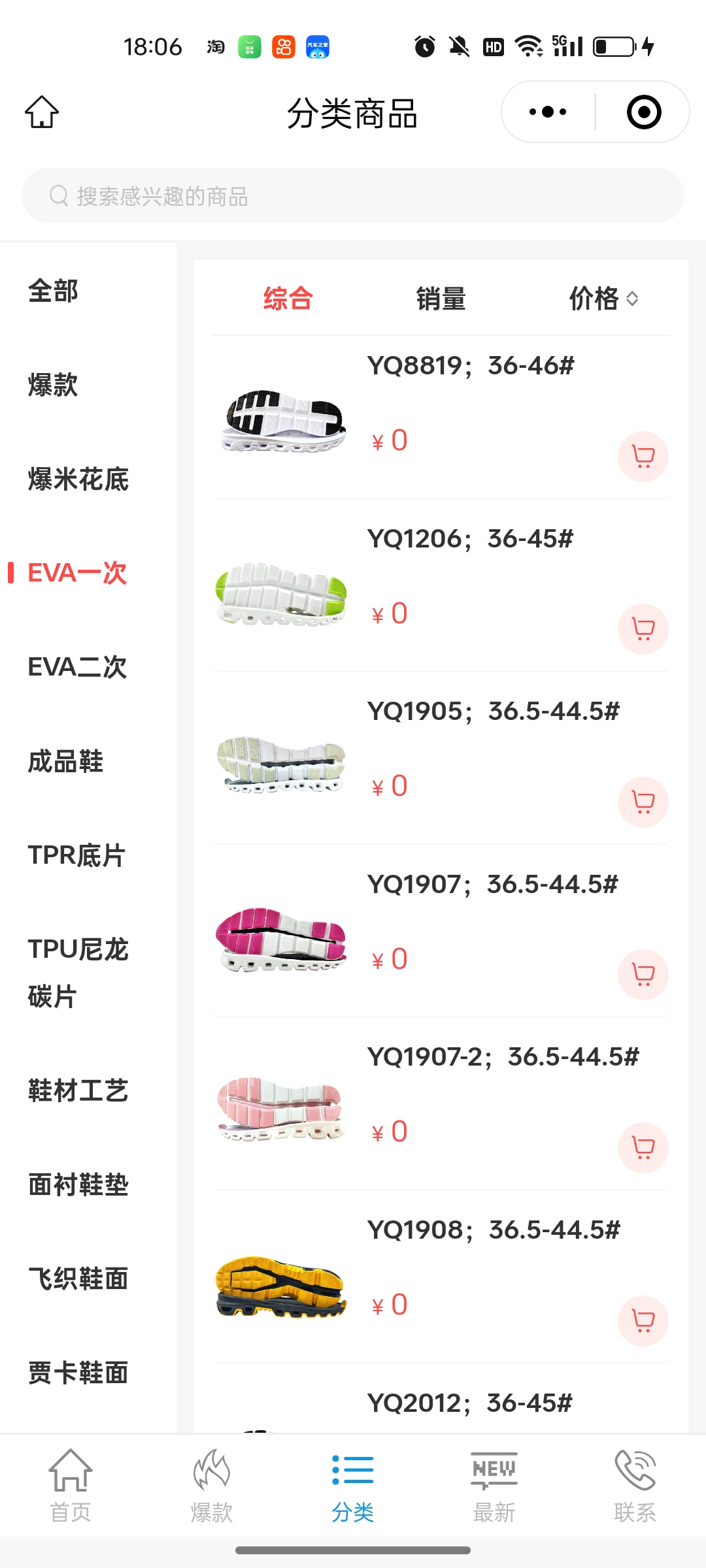Image resolution: width=706 pixels, height=1568 pixels.
Task: Select the 综合 sorting tab
Action: [x=288, y=299]
